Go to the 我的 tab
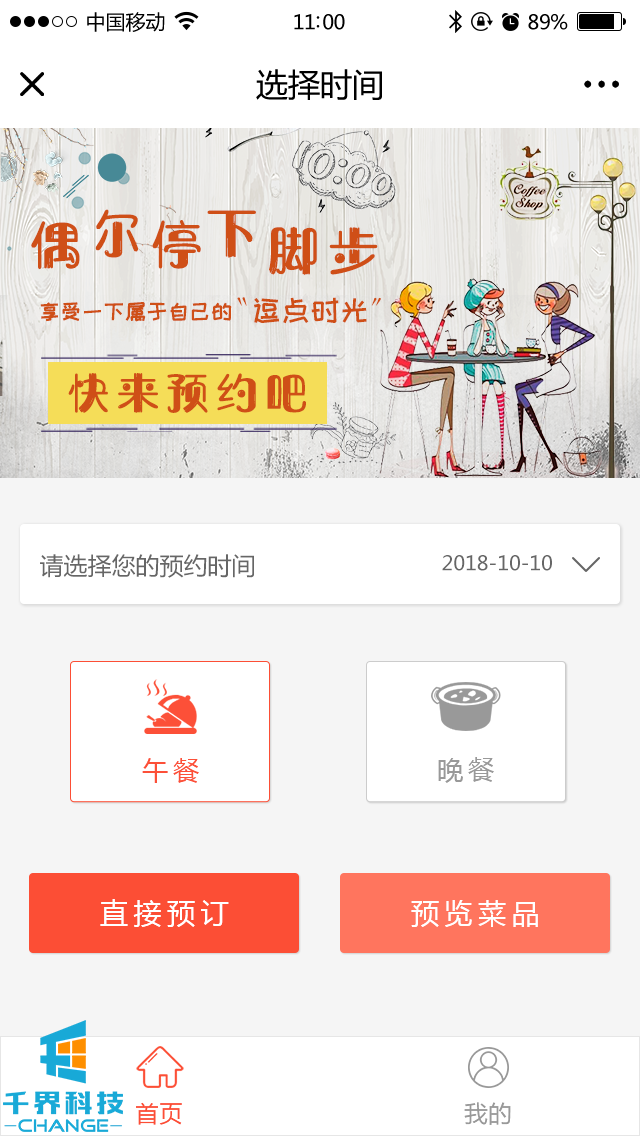The width and height of the screenshot is (640, 1136). pyautogui.click(x=488, y=1086)
